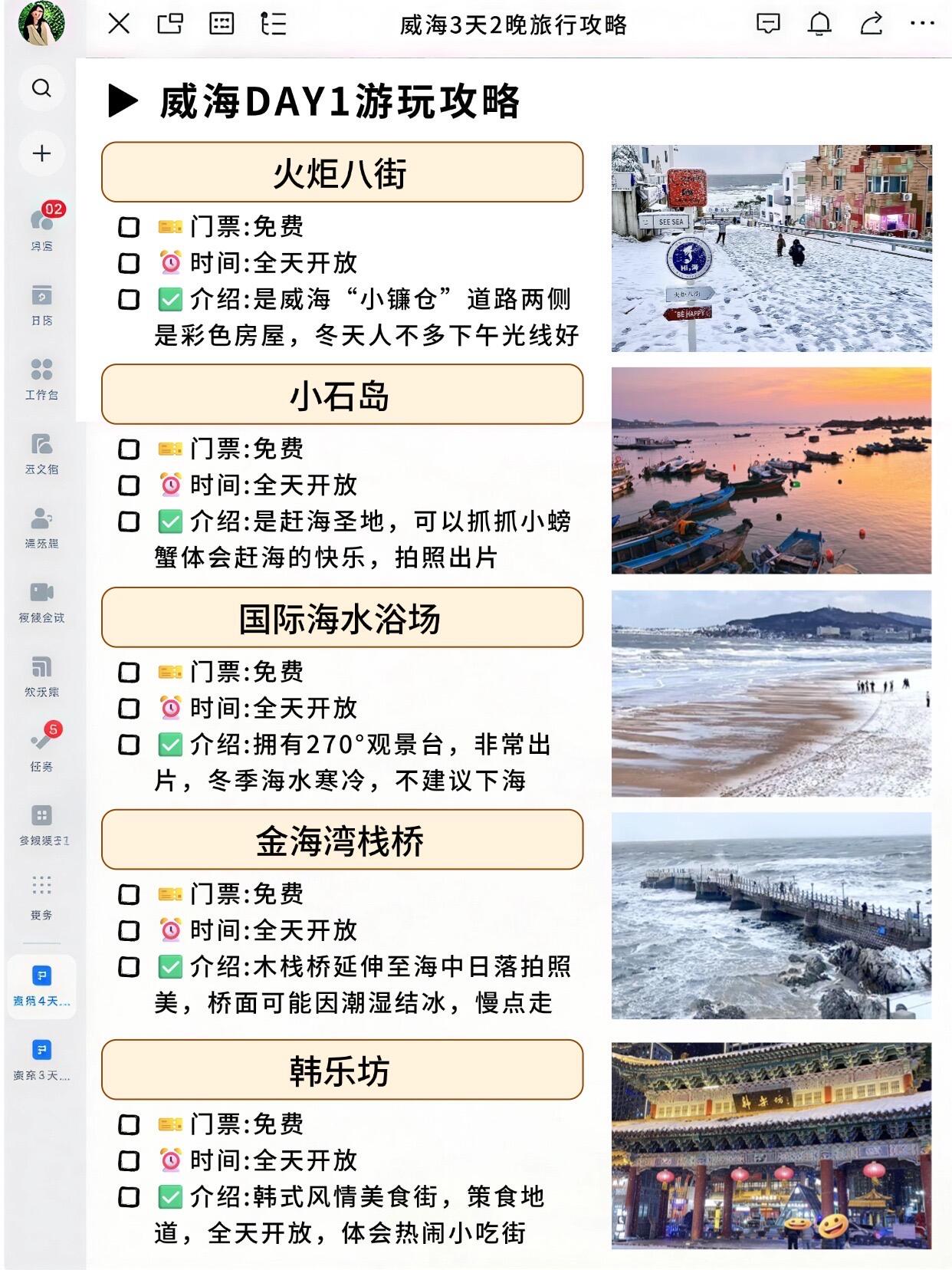Tap the search icon in the sidebar
Screen dimensions: 952x1270
click(x=41, y=88)
